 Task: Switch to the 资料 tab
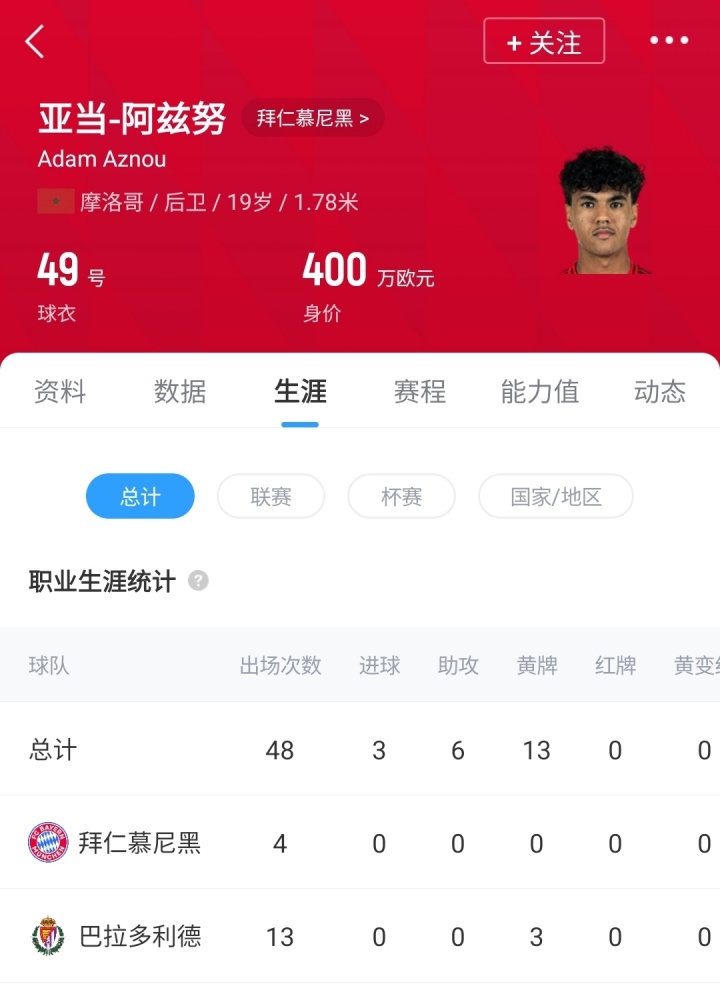click(x=60, y=391)
